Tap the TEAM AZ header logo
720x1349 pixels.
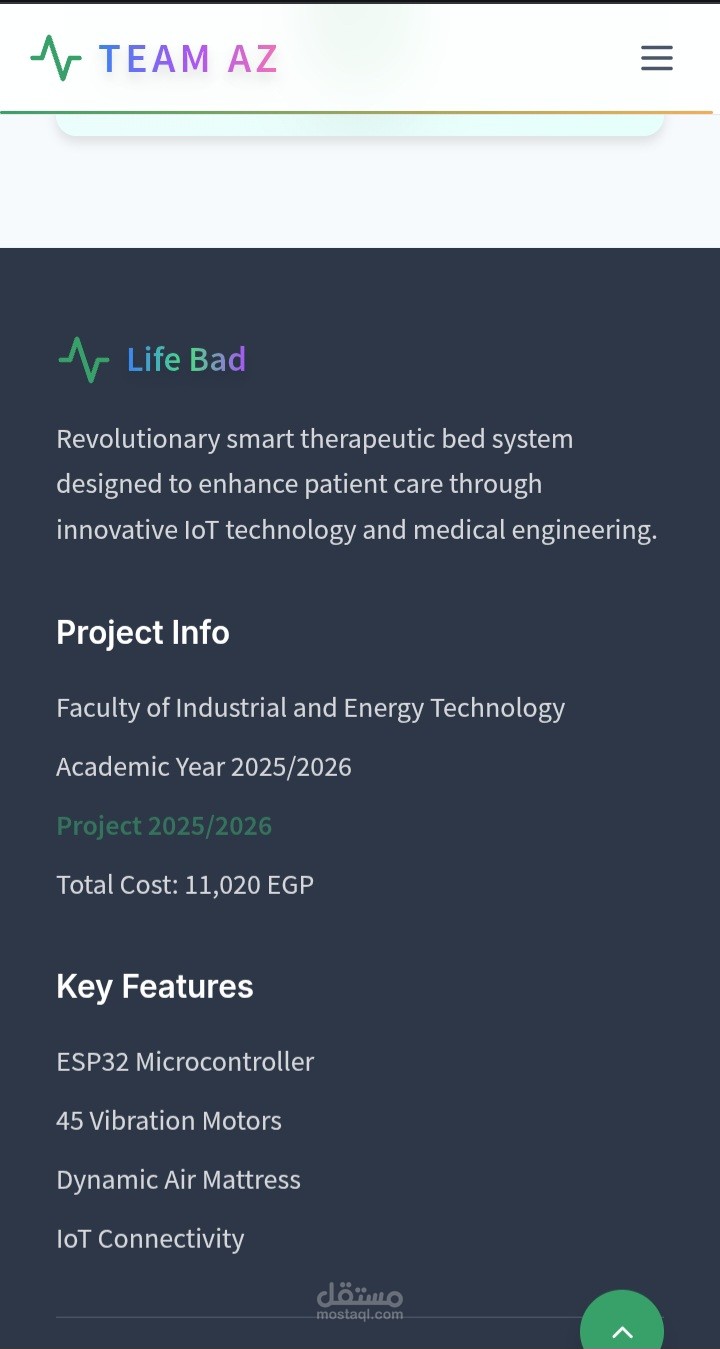[x=154, y=58]
